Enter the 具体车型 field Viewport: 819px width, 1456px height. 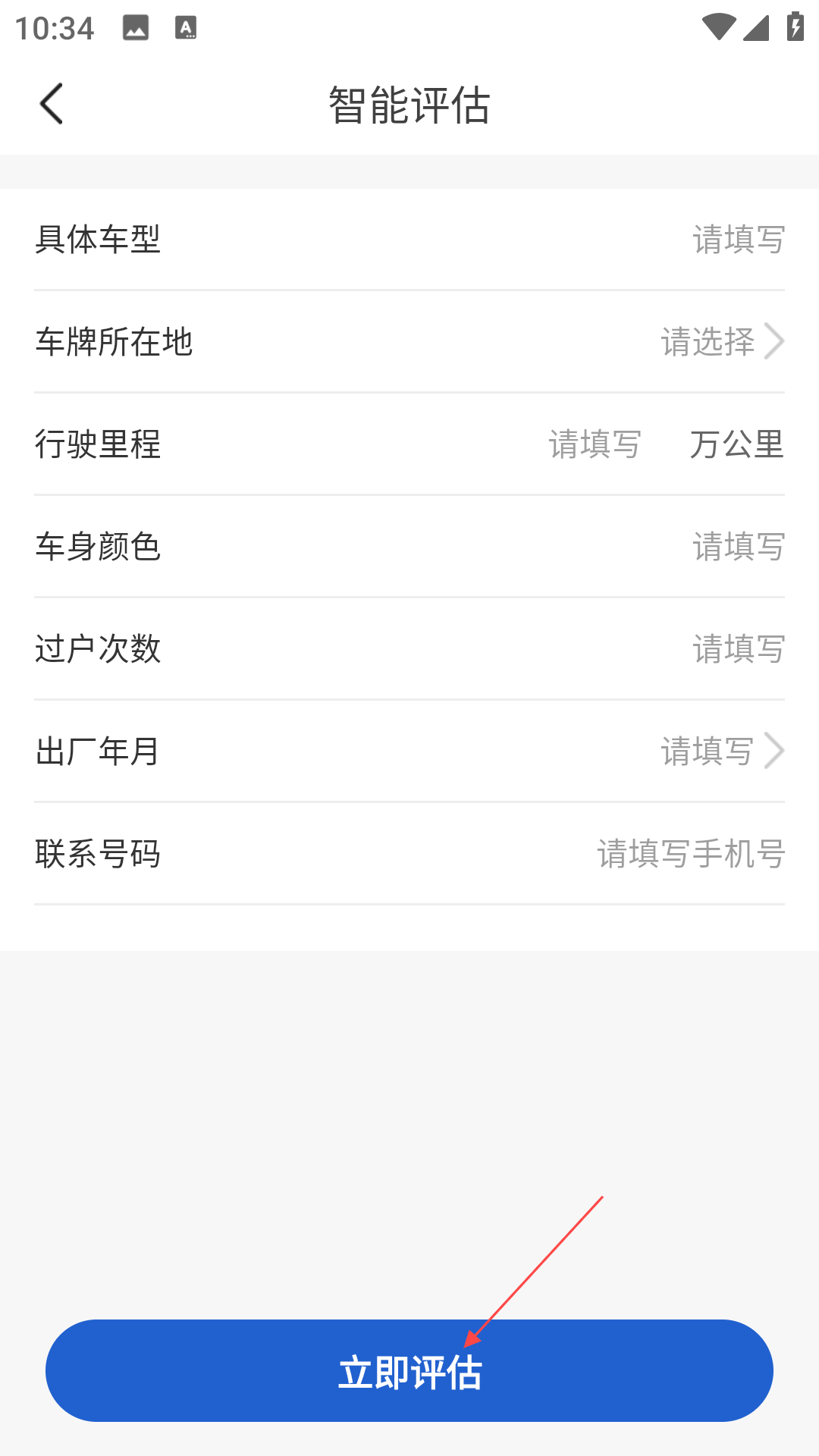(737, 240)
